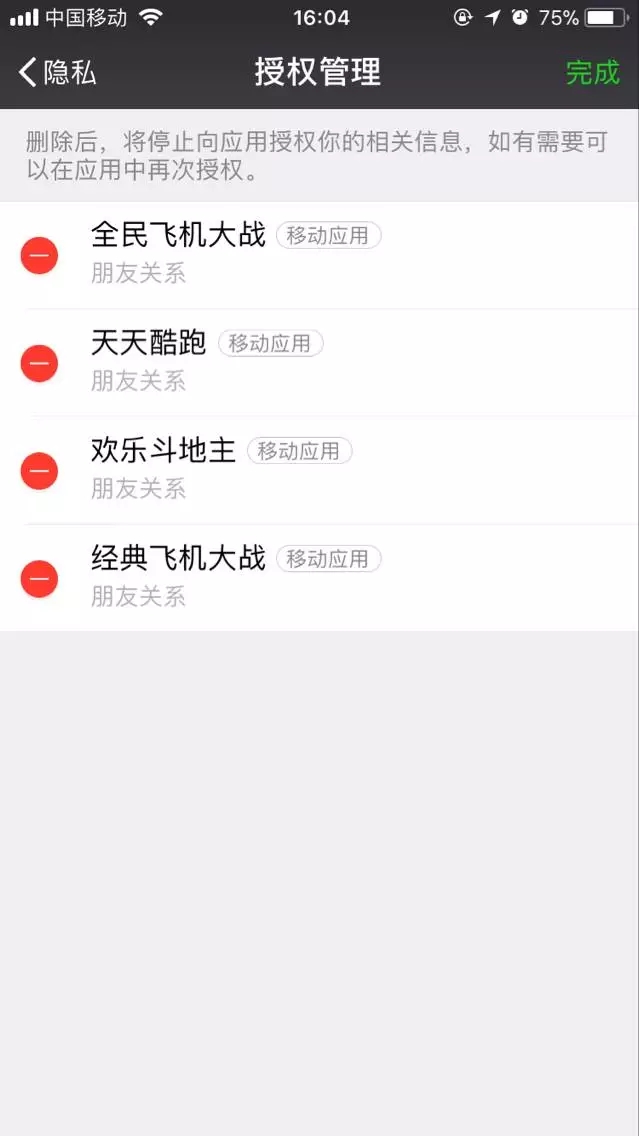Tap 完成 to finish editing

tap(593, 72)
